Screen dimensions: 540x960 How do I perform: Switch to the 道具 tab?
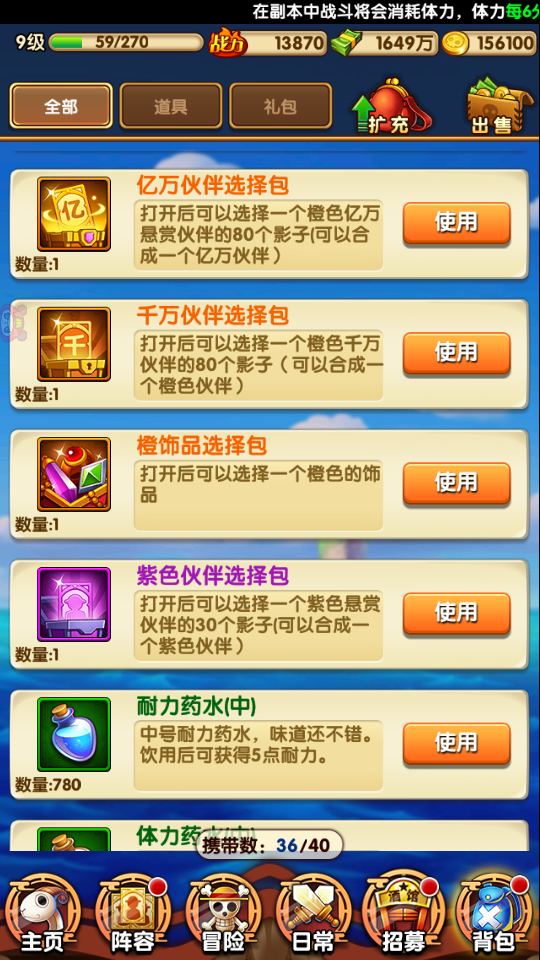[x=171, y=106]
